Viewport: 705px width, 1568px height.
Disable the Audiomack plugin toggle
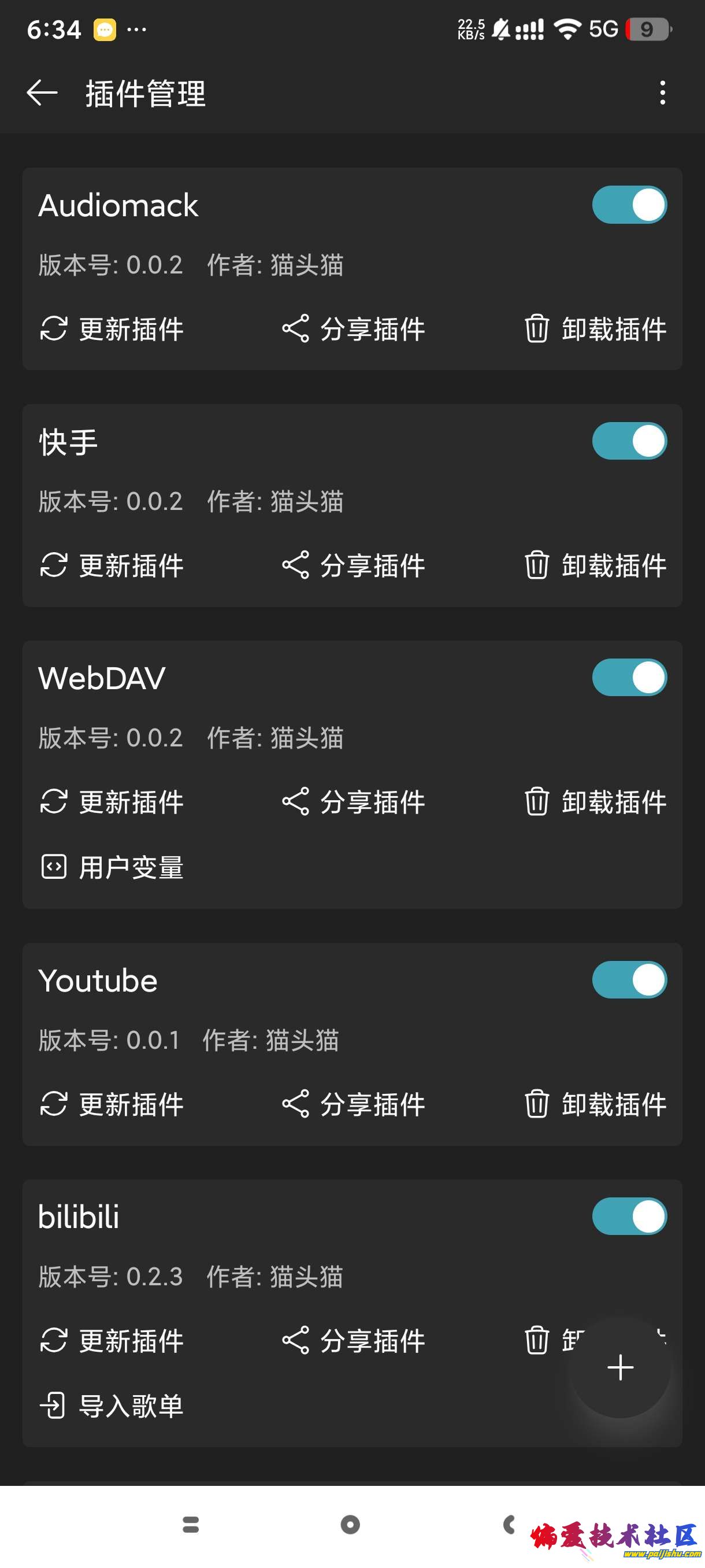click(629, 205)
